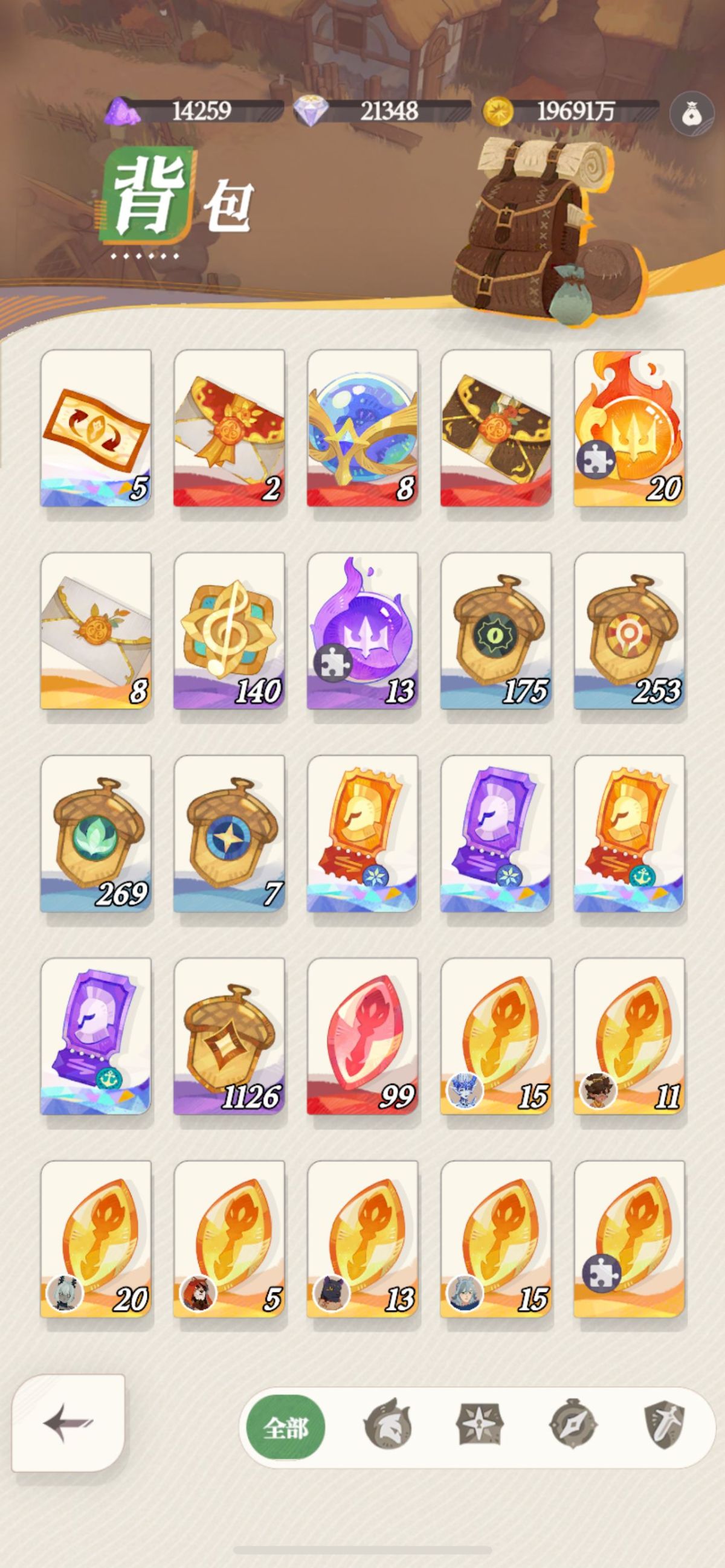Select the golden acorn with count 1126
725x1568 pixels.
click(230, 1036)
